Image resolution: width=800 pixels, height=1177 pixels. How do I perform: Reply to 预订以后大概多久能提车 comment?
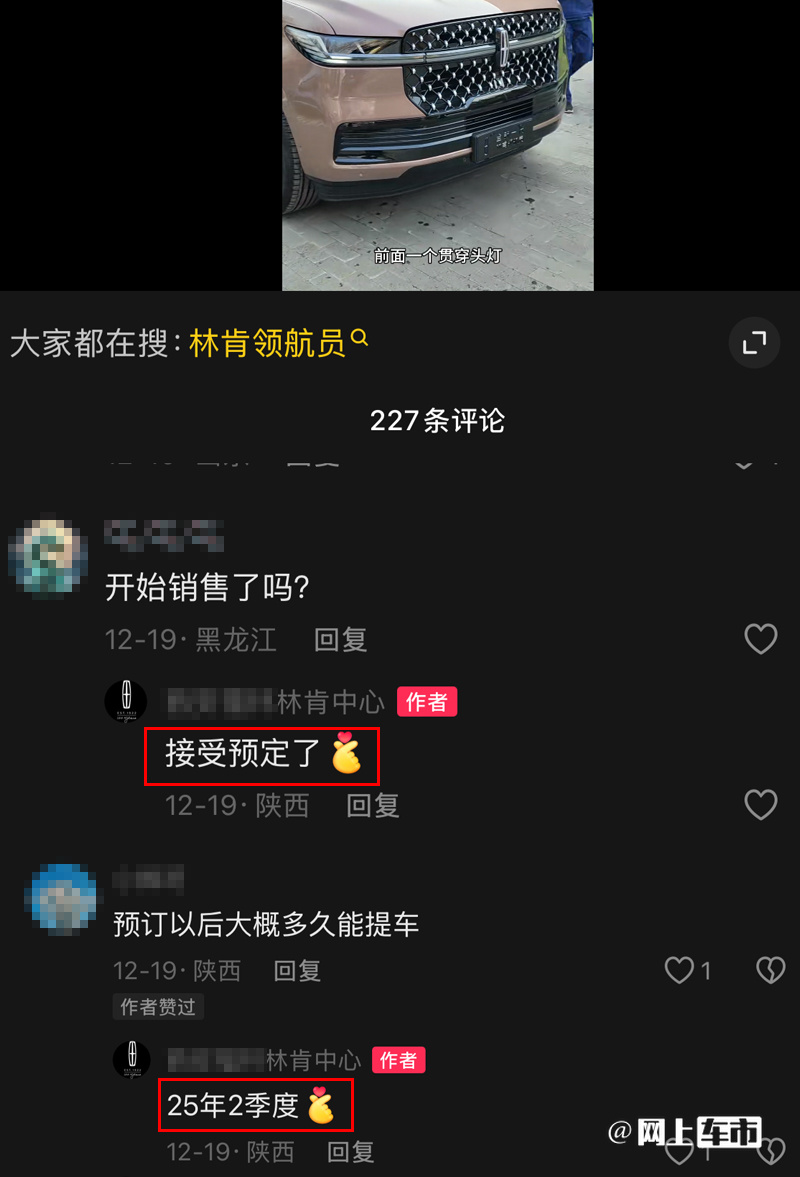pyautogui.click(x=297, y=970)
